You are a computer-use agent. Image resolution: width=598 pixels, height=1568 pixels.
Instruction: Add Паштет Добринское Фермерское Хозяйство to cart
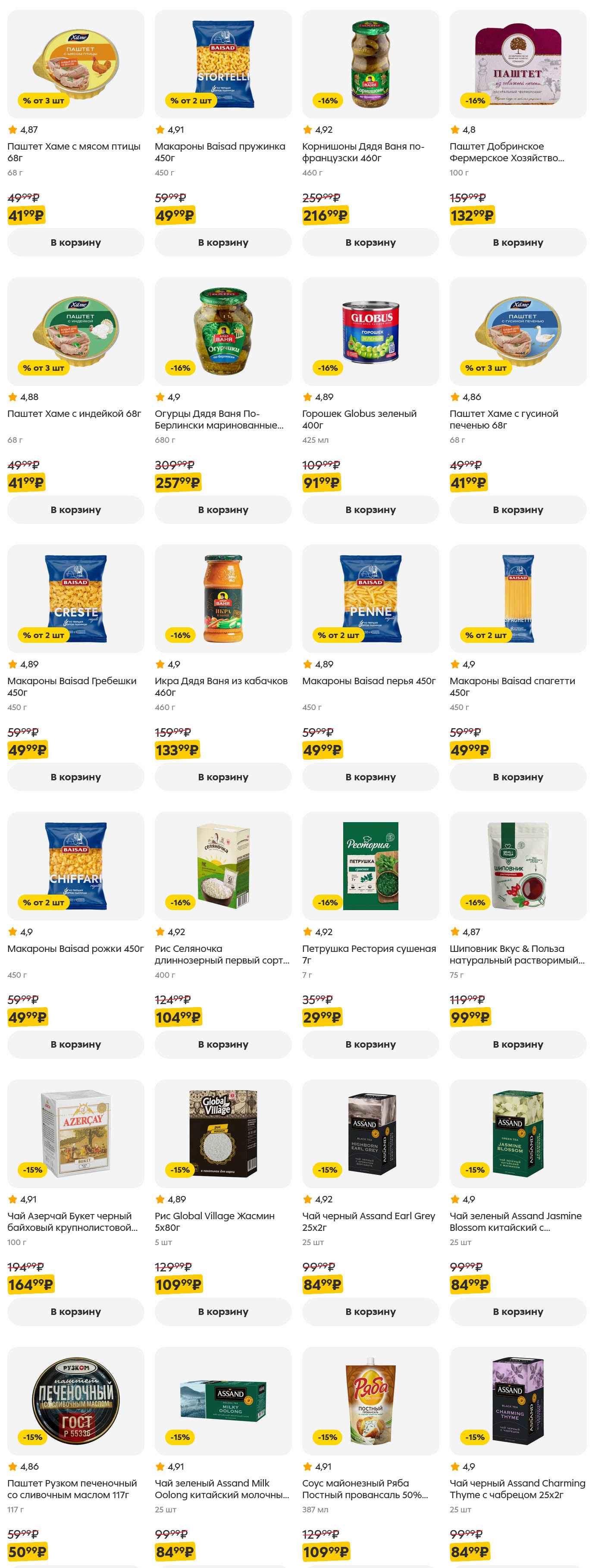tap(518, 242)
